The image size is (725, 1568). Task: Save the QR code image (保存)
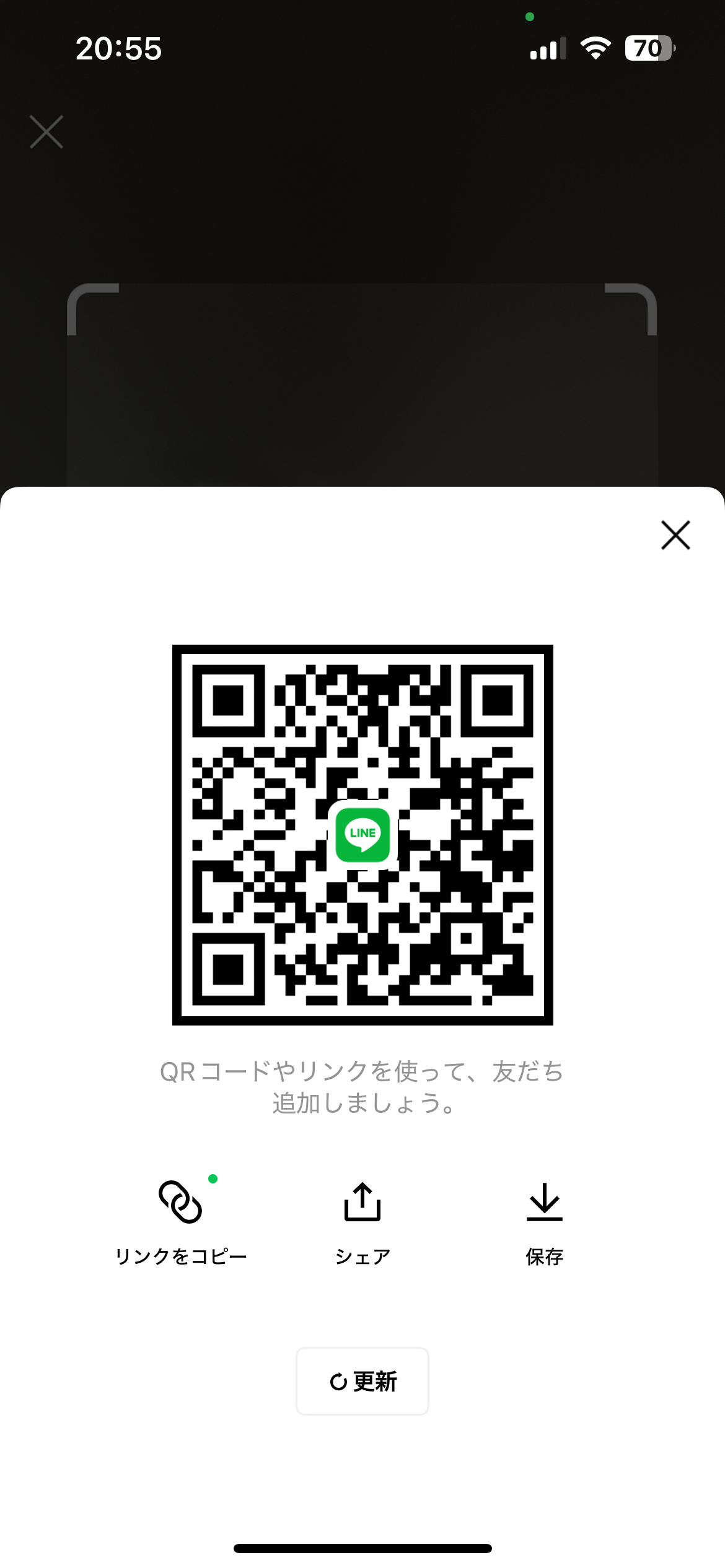(x=544, y=1221)
